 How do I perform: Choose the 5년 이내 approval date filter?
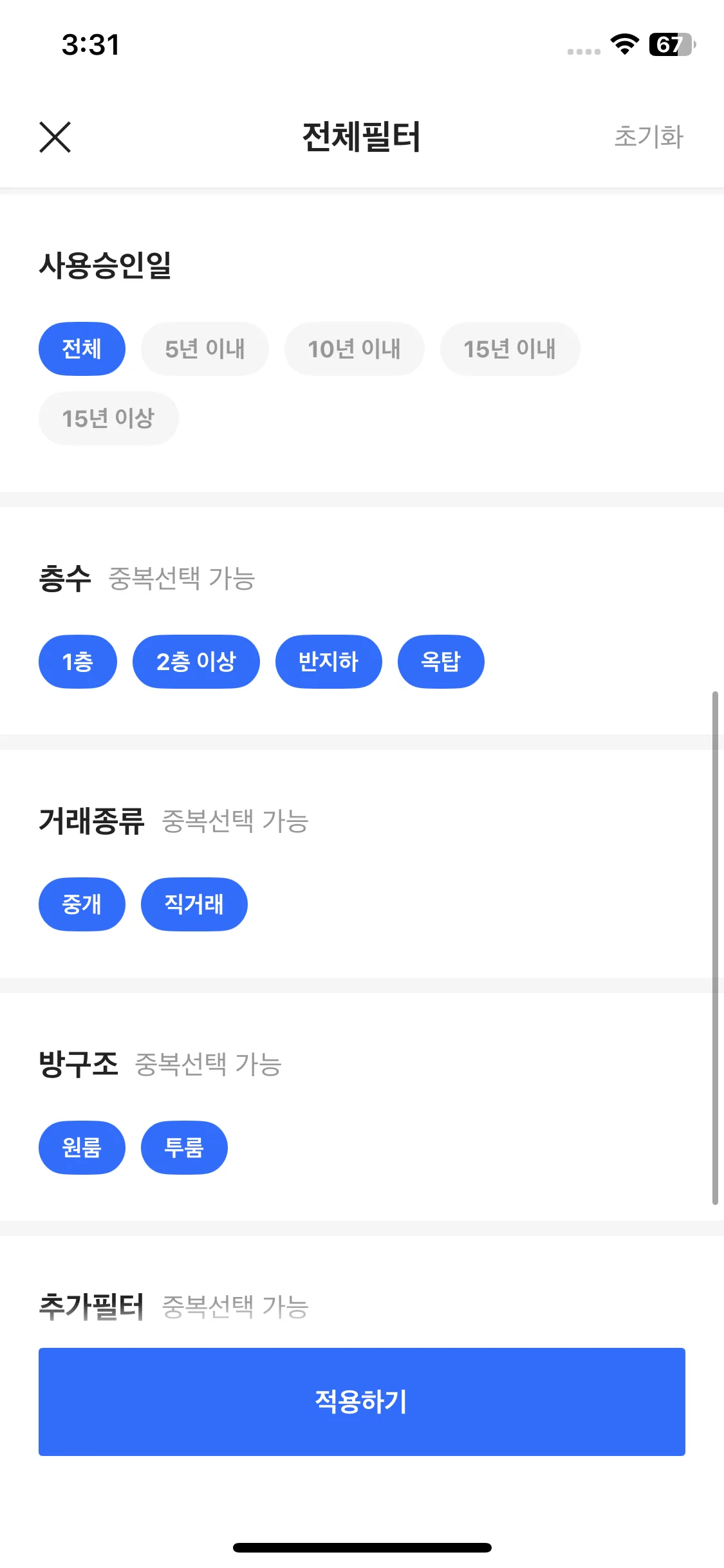click(205, 348)
